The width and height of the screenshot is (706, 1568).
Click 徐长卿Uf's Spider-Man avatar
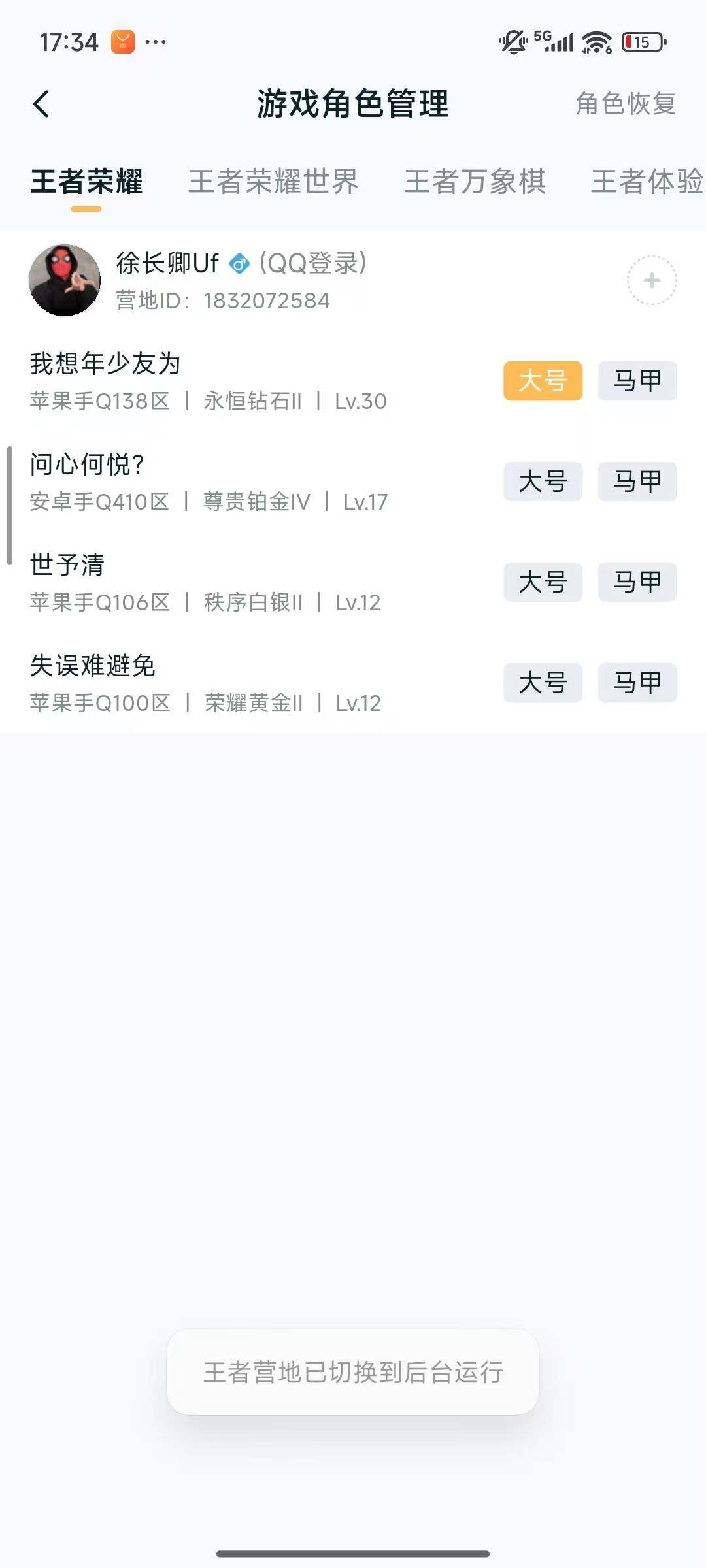click(x=65, y=280)
